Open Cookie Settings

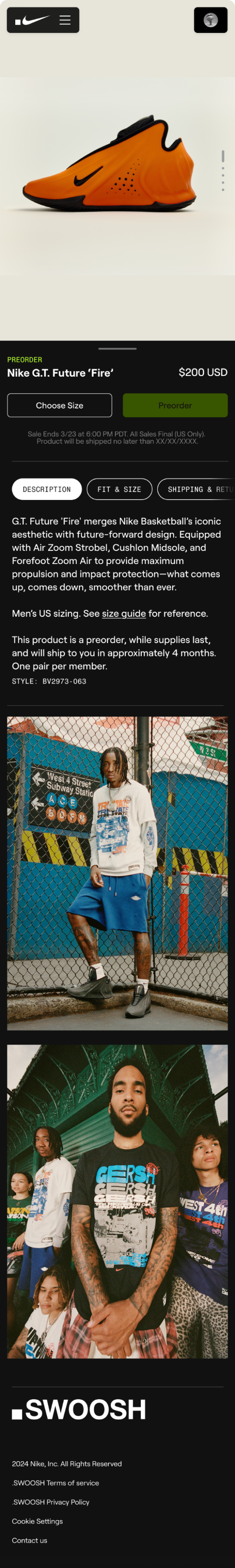point(37,1521)
